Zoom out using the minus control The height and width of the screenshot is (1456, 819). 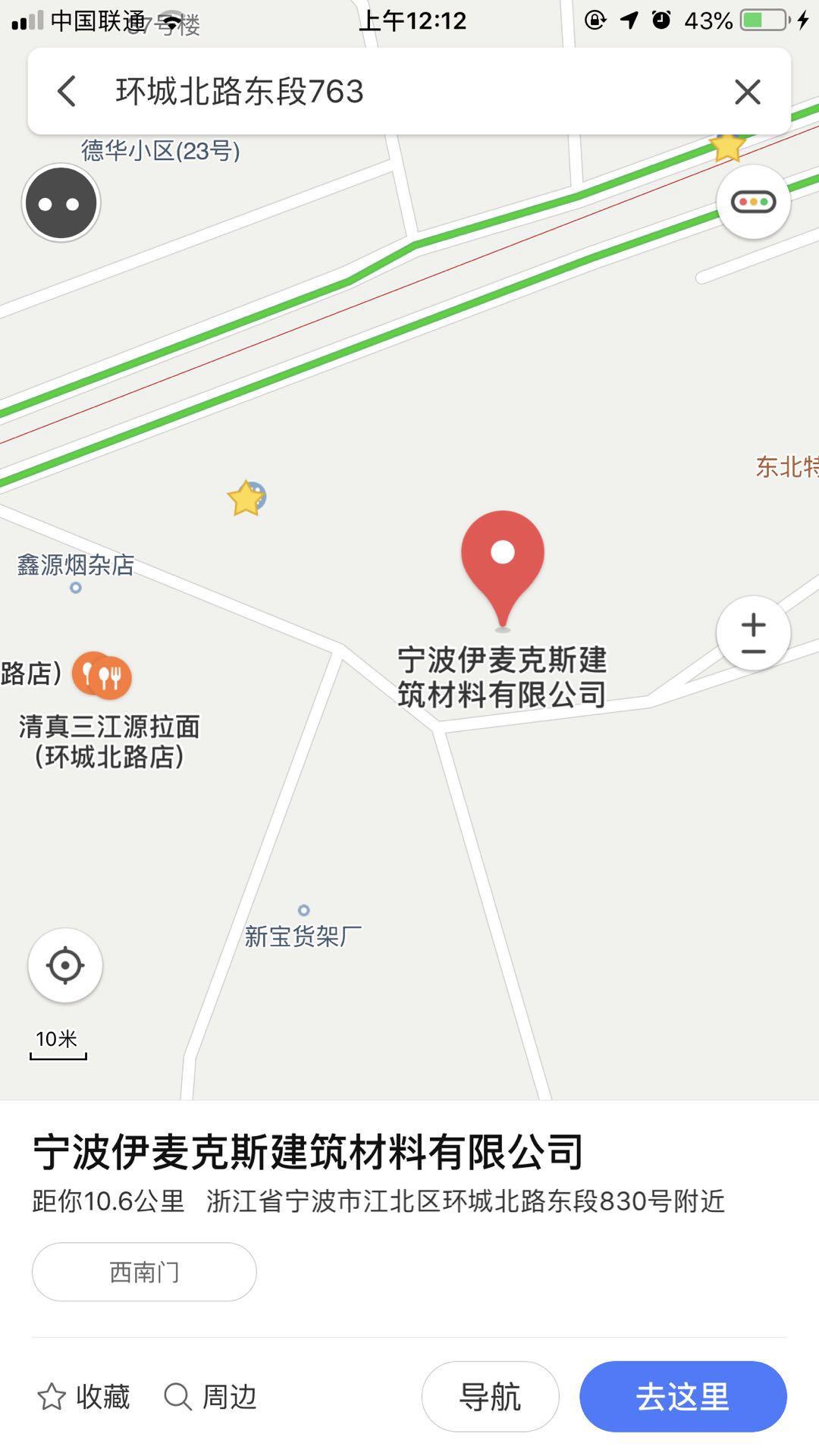coord(752,651)
